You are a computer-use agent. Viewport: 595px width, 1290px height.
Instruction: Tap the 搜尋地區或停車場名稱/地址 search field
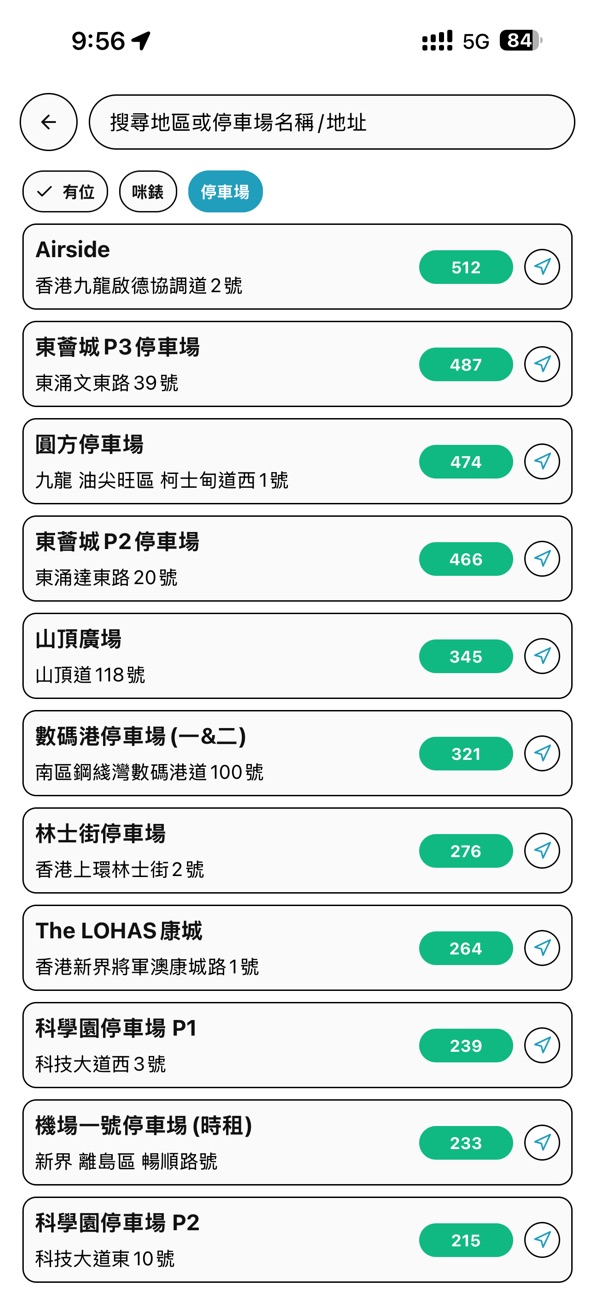coord(332,122)
